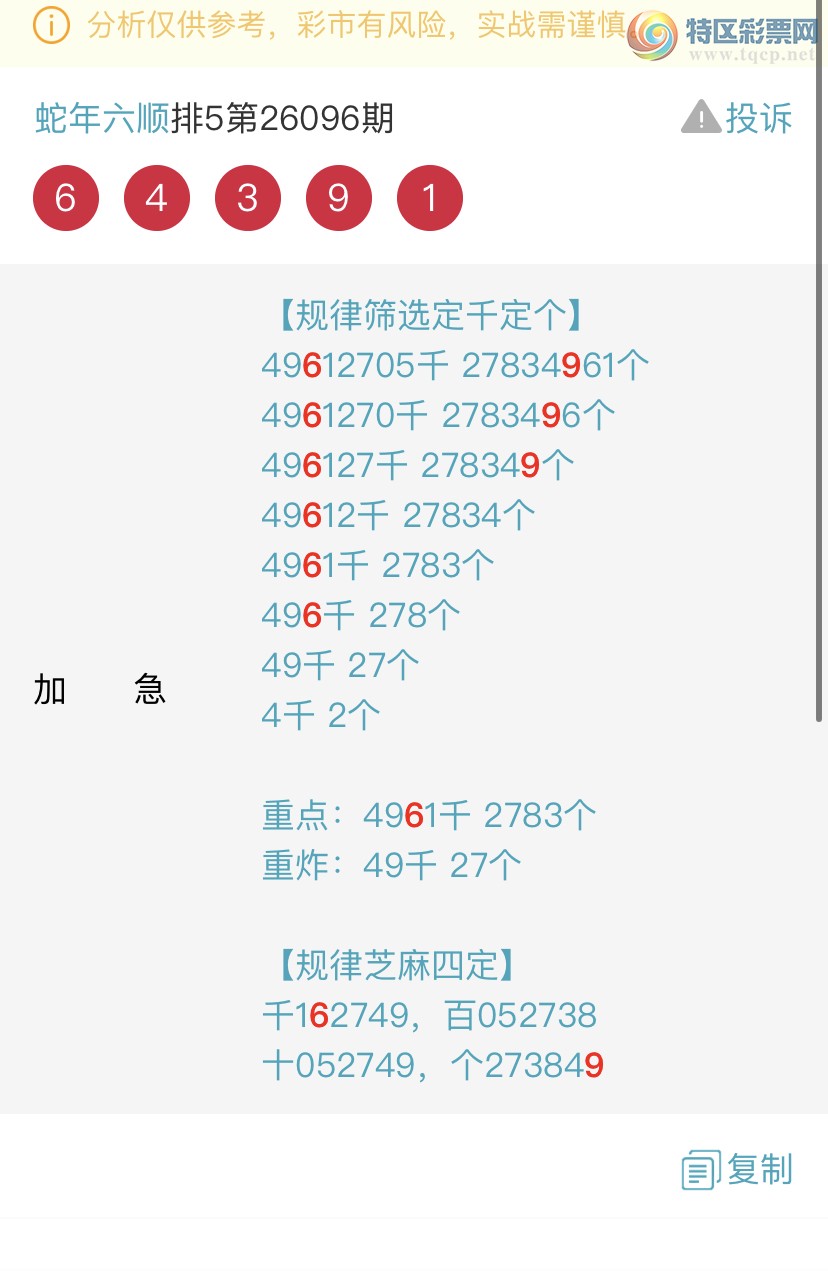Click the warning triangle beside 投诉
Viewport: 828px width, 1274px height.
click(x=701, y=116)
